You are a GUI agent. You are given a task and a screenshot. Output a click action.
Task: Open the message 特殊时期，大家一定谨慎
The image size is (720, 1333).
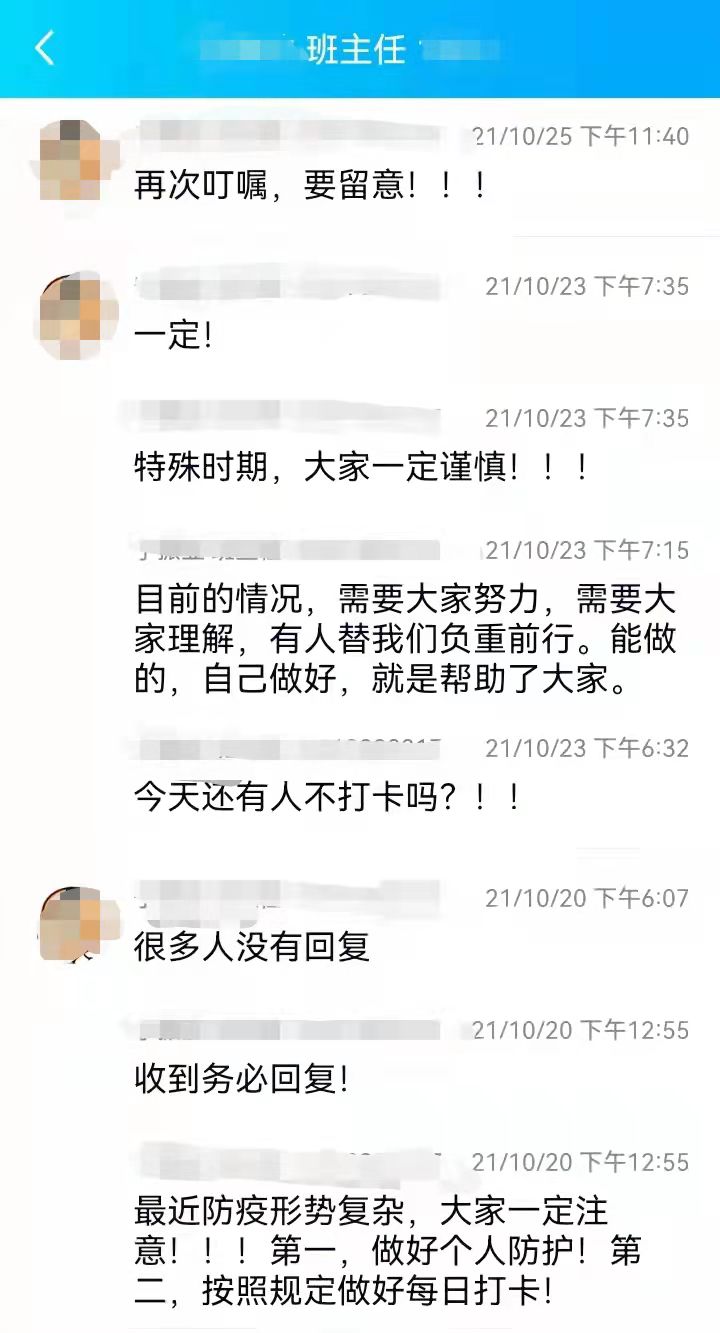click(x=360, y=467)
